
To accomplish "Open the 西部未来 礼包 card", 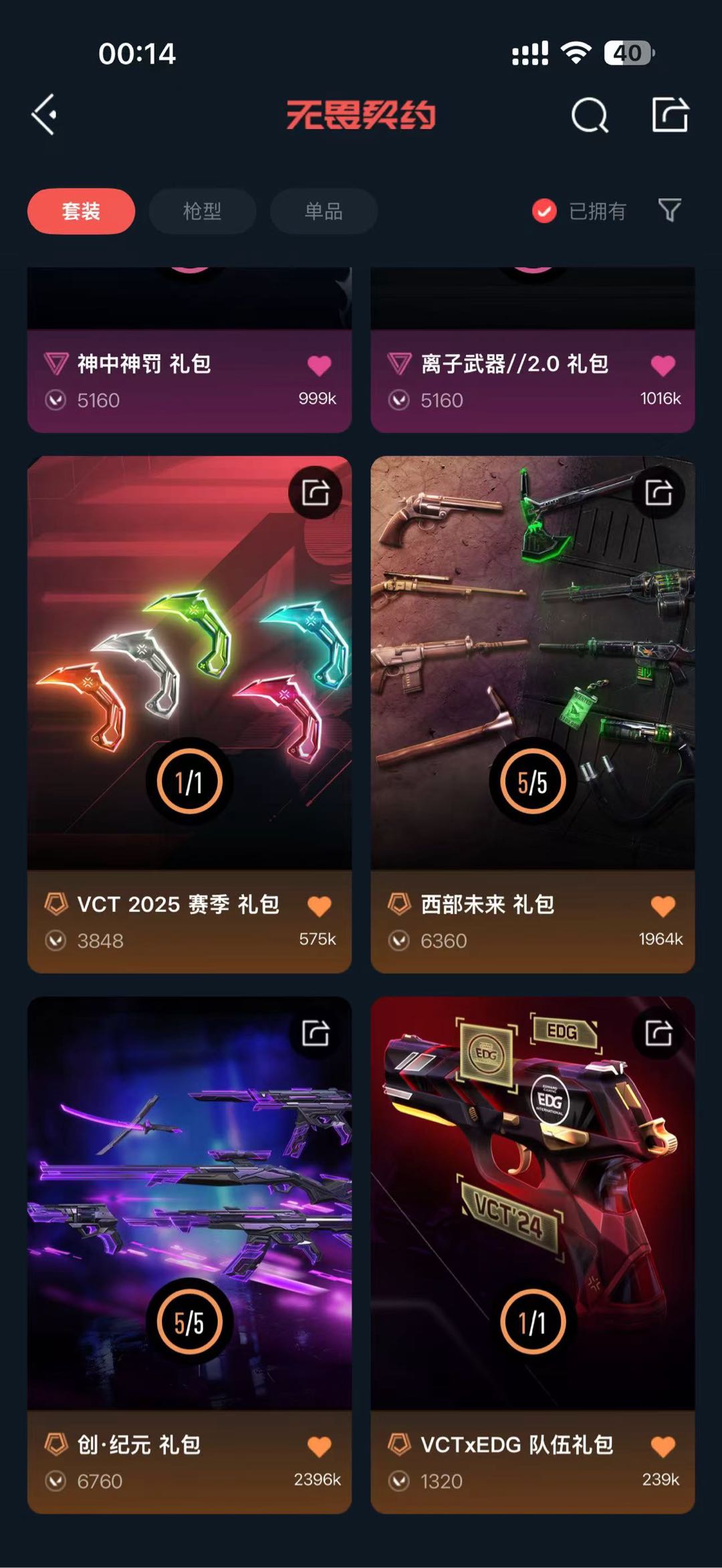I will point(532,668).
